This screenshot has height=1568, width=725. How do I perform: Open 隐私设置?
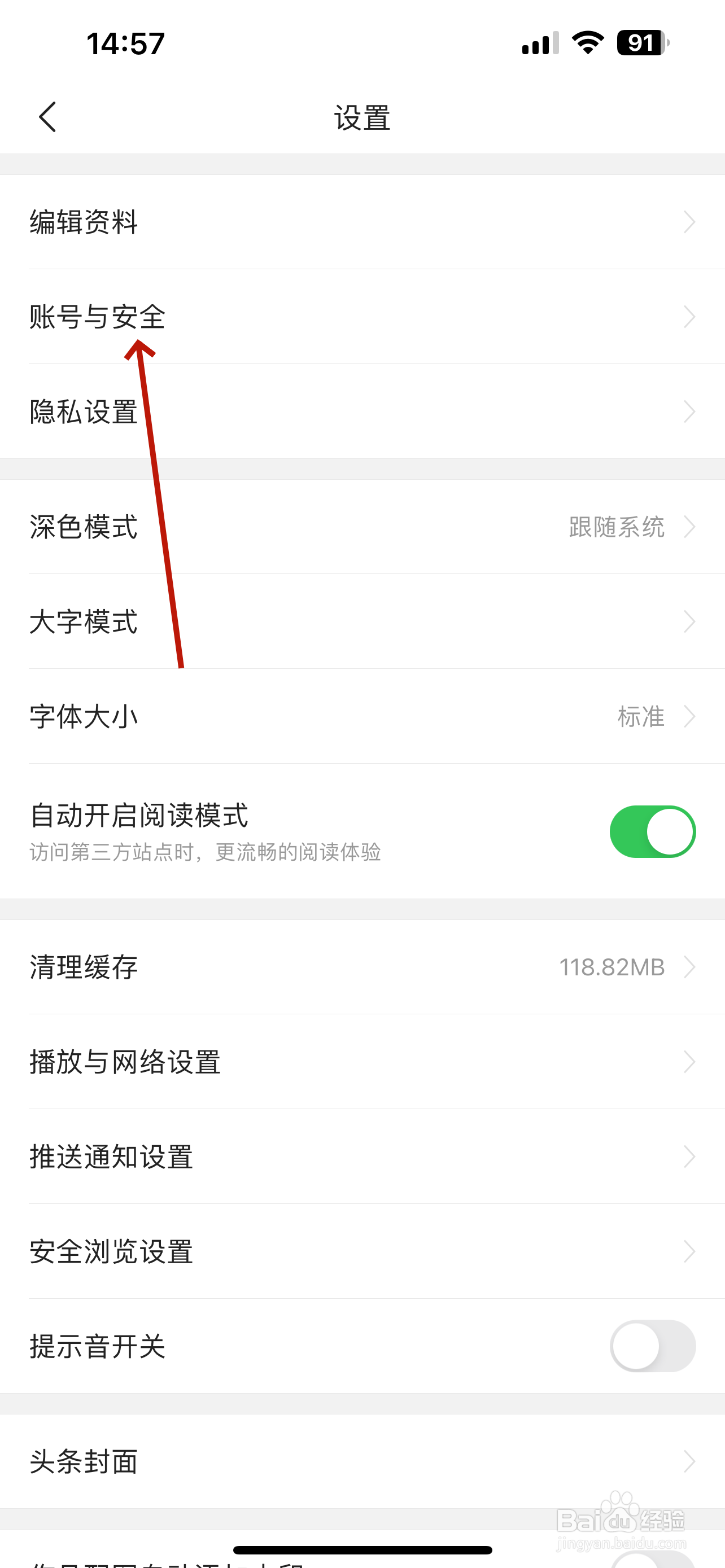tap(362, 412)
